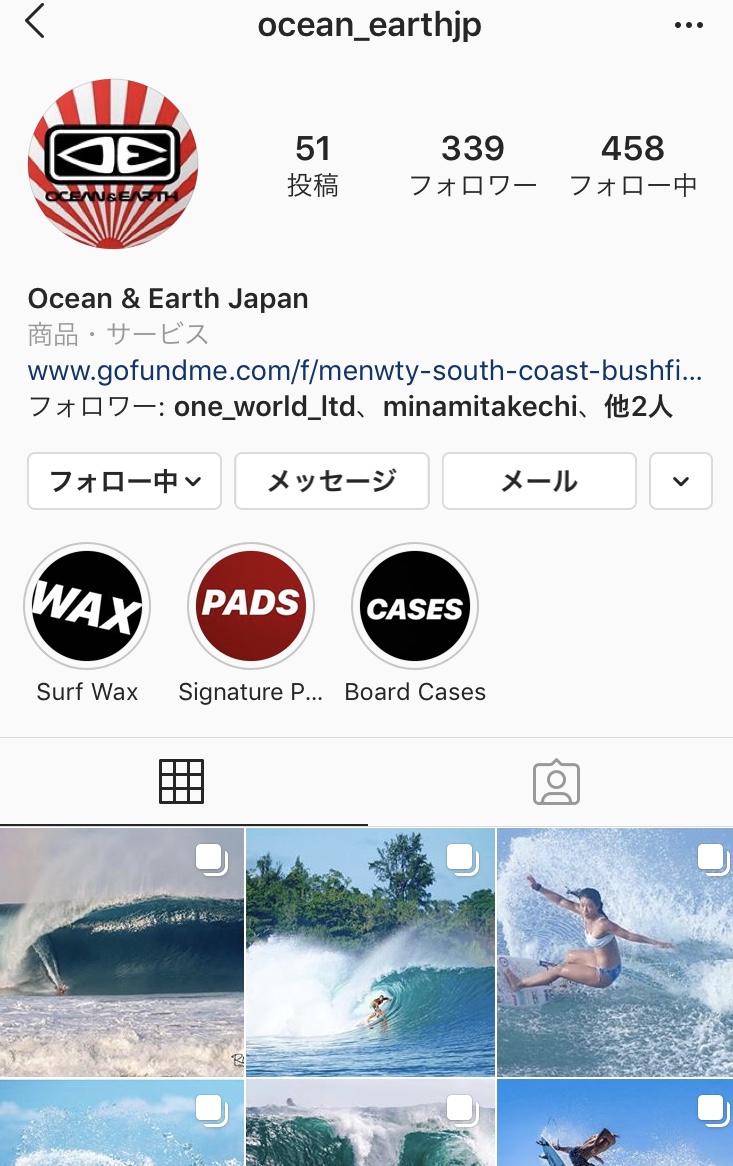Viewport: 733px width, 1166px height.
Task: Open the フォロー中 following dropdown
Action: (x=125, y=481)
